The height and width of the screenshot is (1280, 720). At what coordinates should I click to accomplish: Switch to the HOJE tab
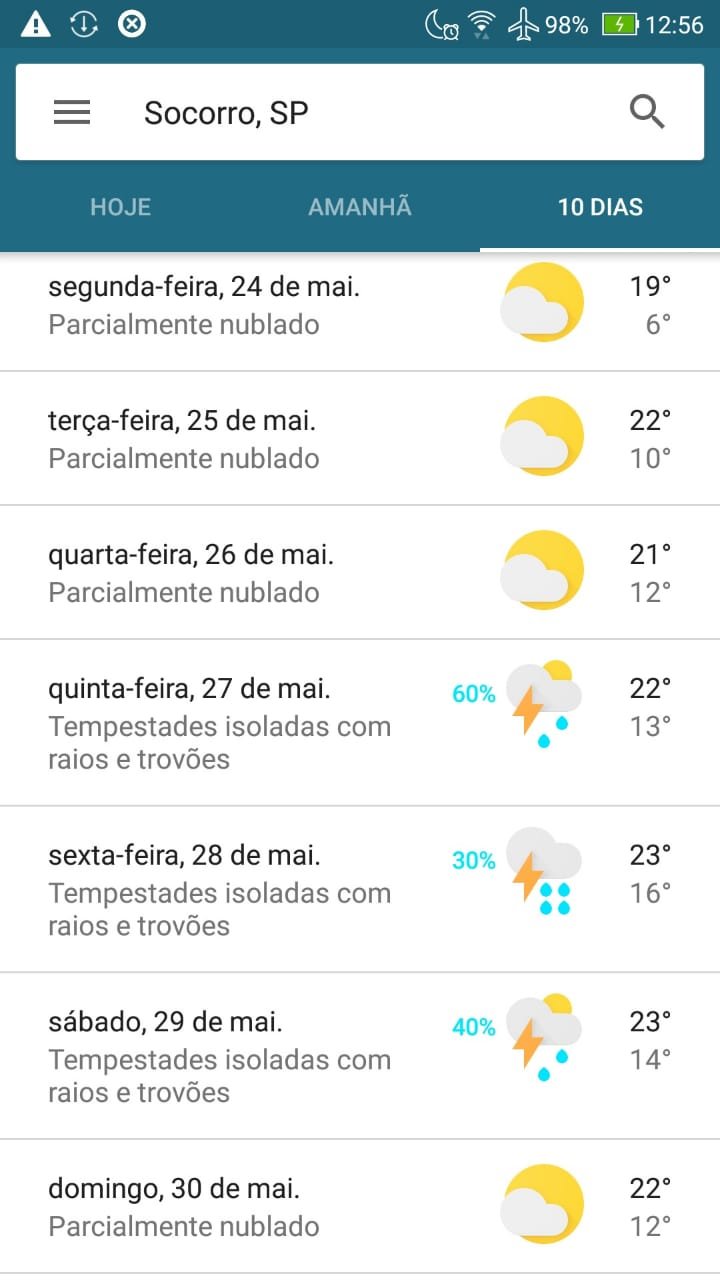tap(120, 207)
